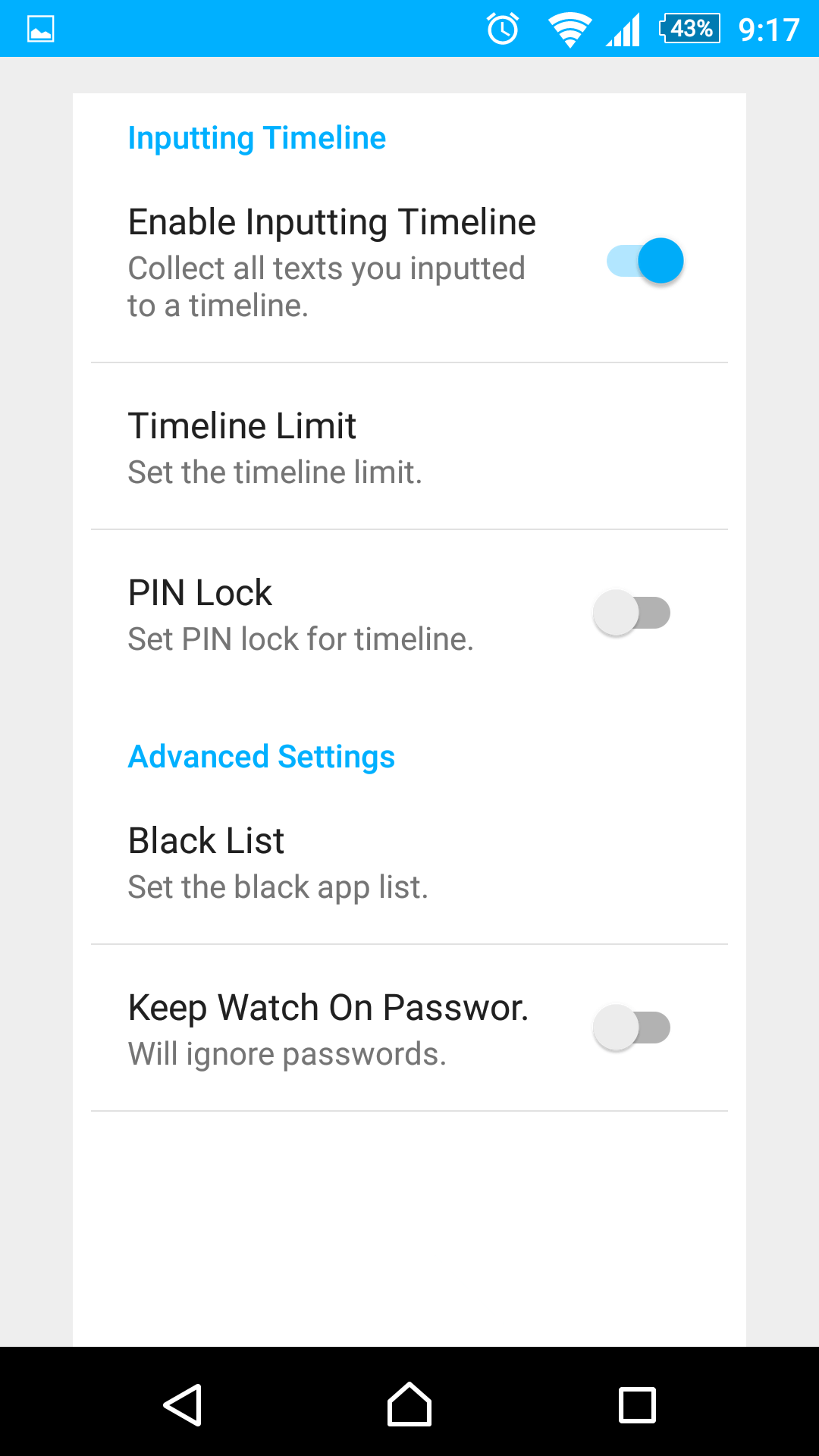819x1456 pixels.
Task: Open the Timeline Limit setting
Action: pyautogui.click(x=409, y=447)
